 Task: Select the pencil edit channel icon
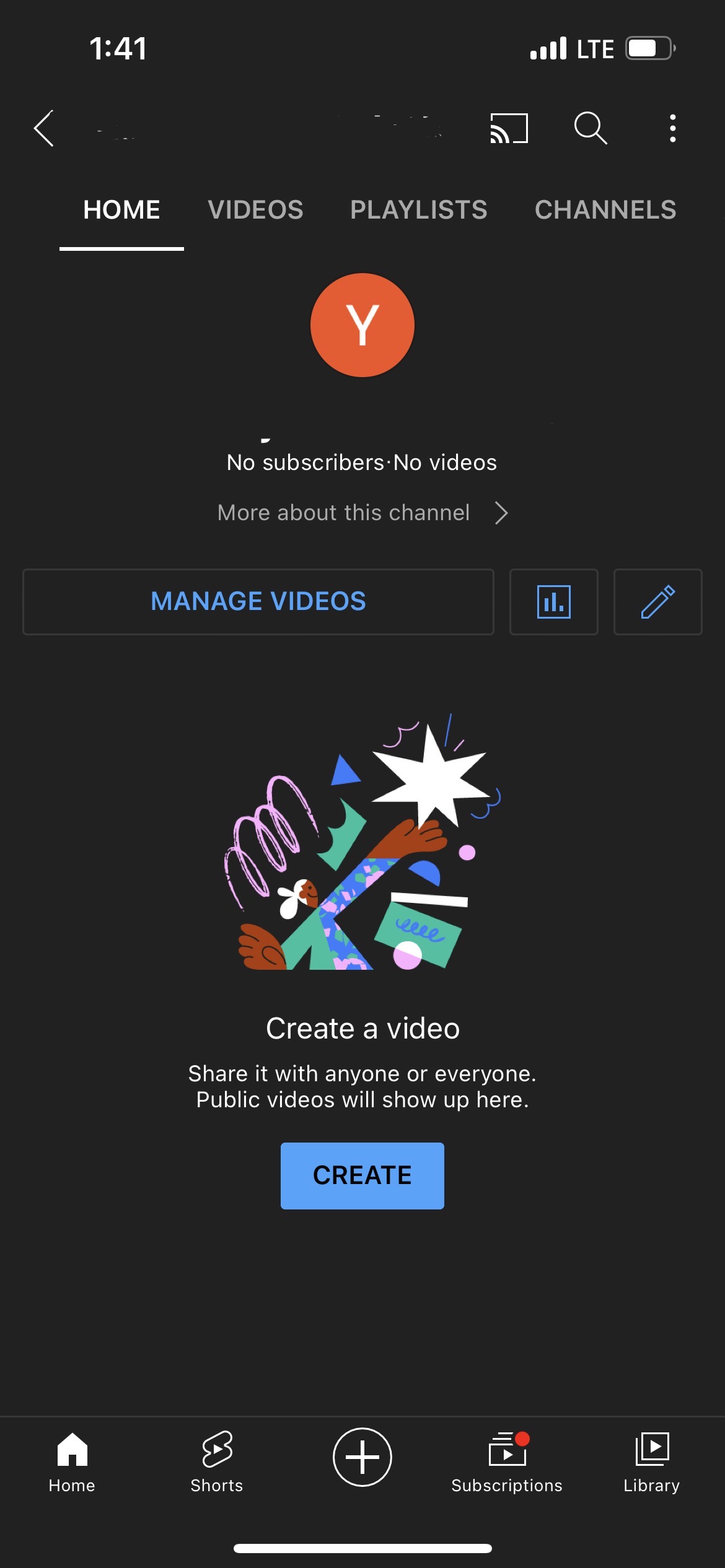pyautogui.click(x=657, y=602)
